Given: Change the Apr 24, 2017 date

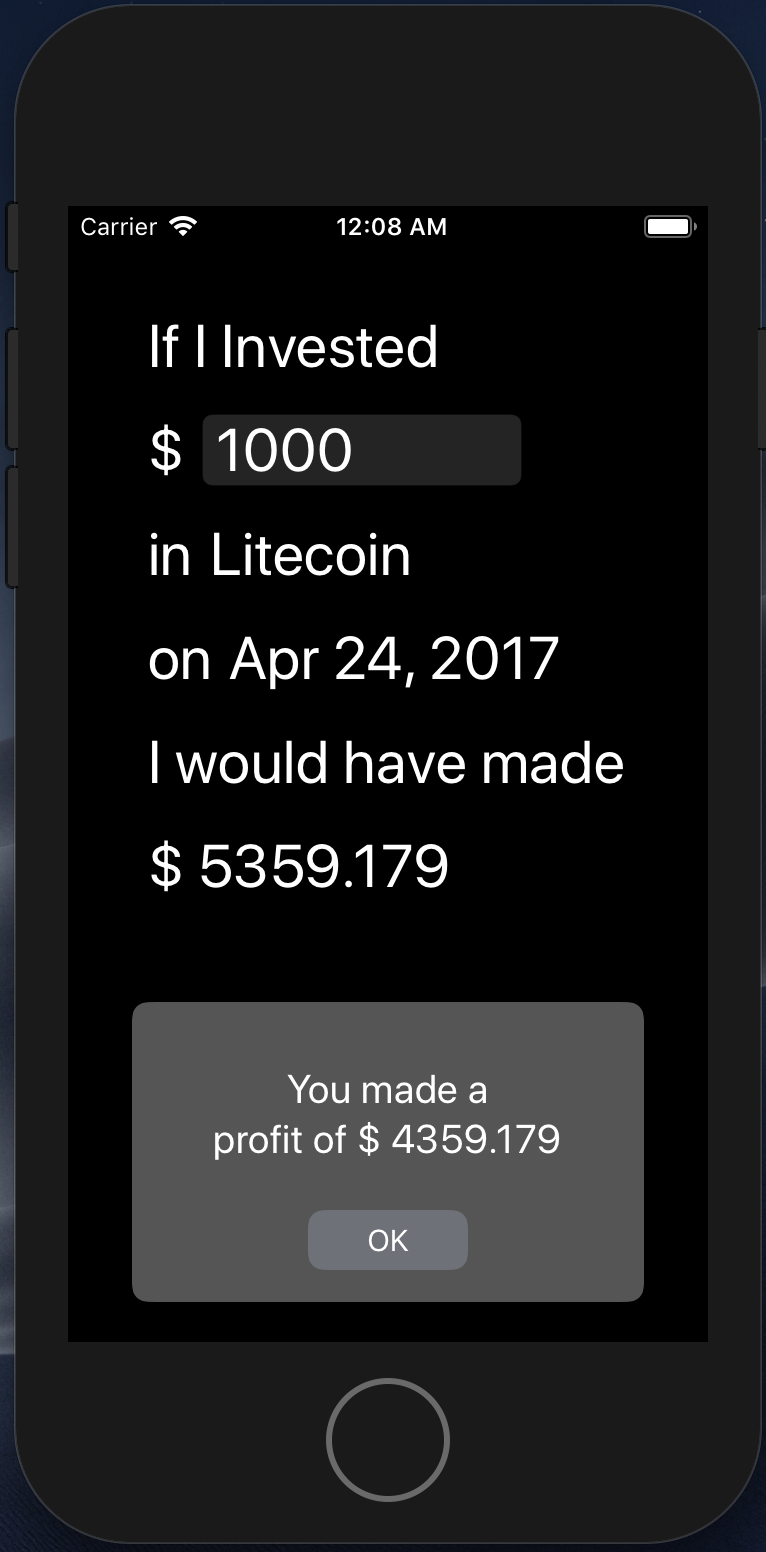Looking at the screenshot, I should click(394, 659).
